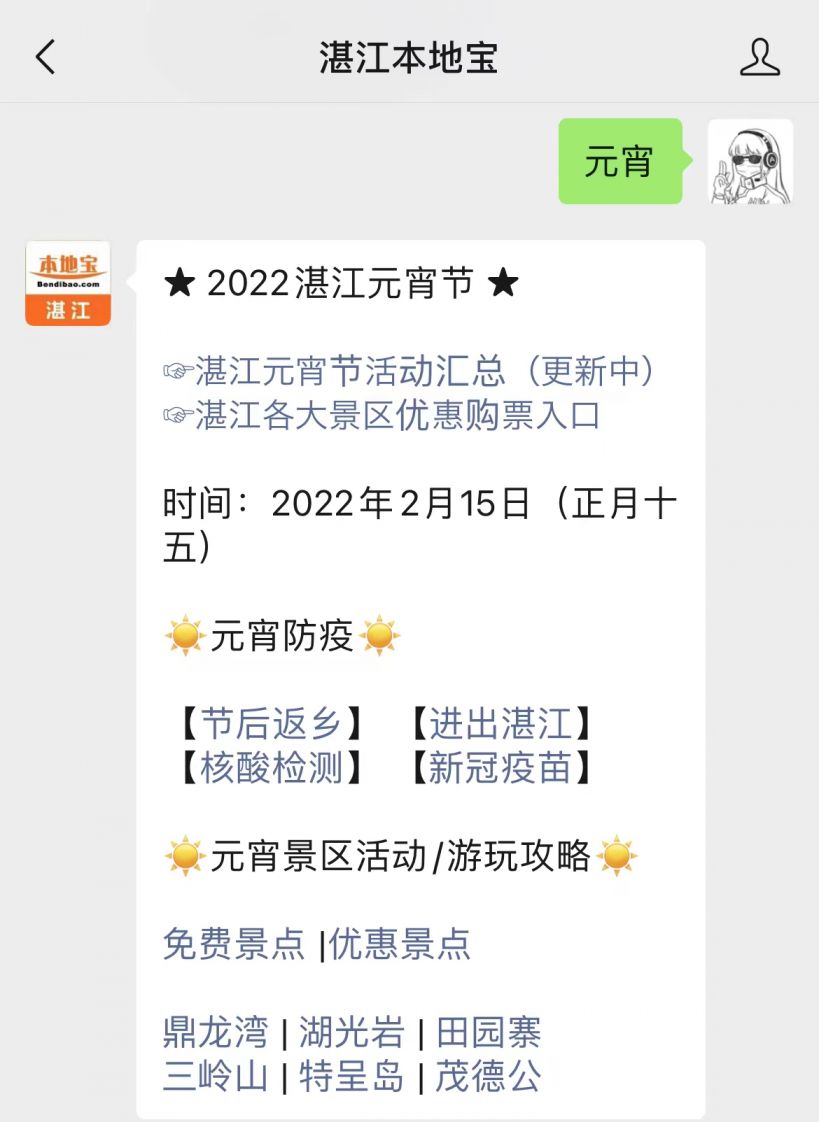
Task: Go back from the 湛江本地宝 chat
Action: point(45,57)
